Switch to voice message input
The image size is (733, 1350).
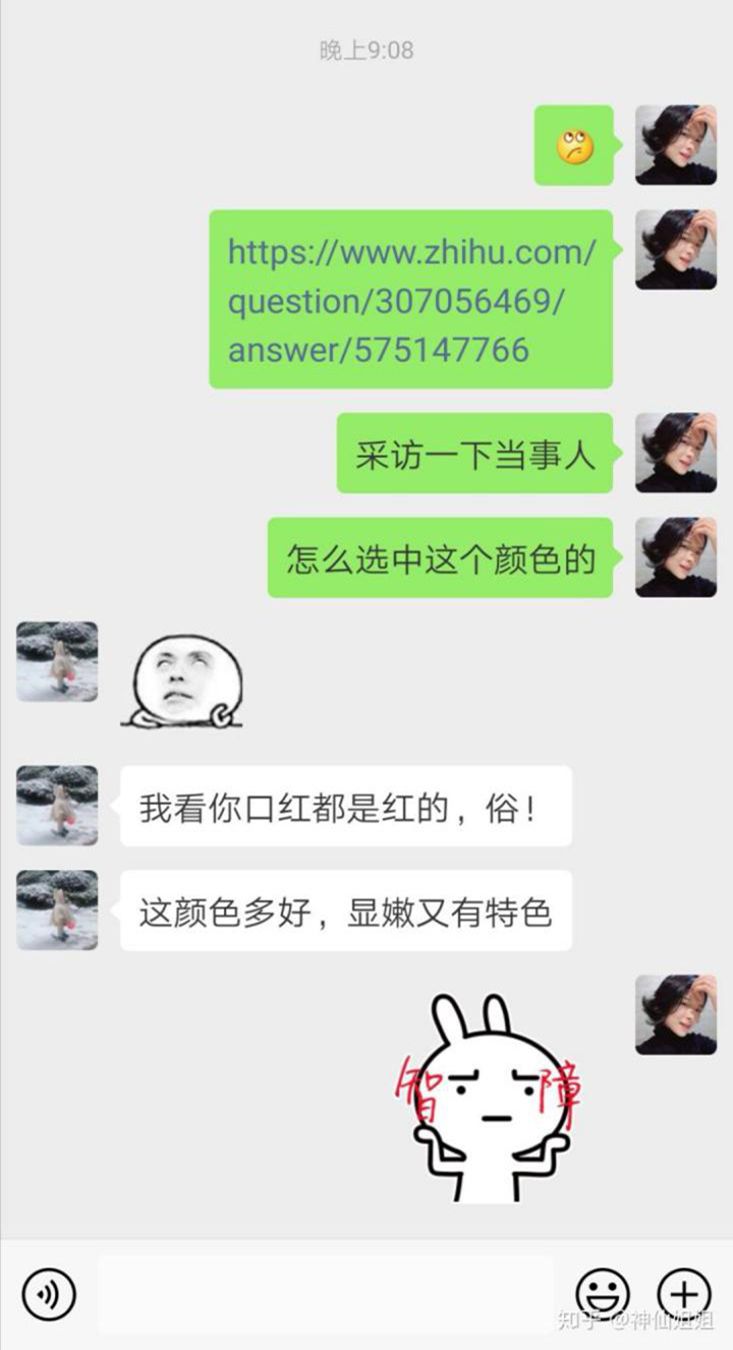click(x=48, y=1294)
